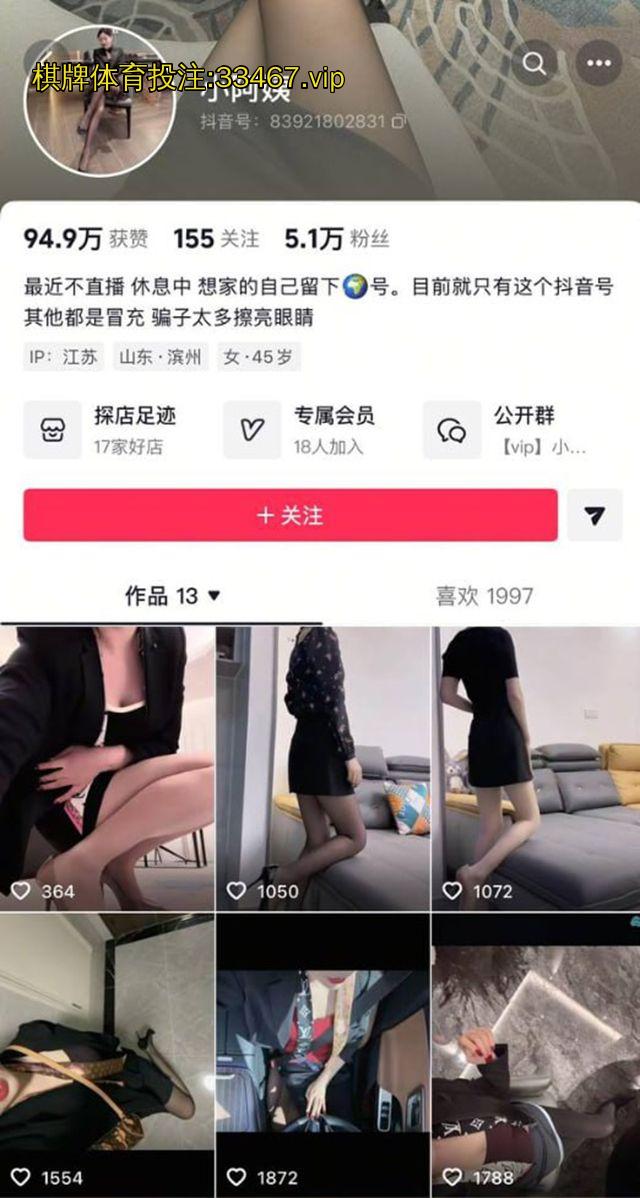Open the video with 1788 likes
This screenshot has height=1198, width=640.
tap(536, 1055)
